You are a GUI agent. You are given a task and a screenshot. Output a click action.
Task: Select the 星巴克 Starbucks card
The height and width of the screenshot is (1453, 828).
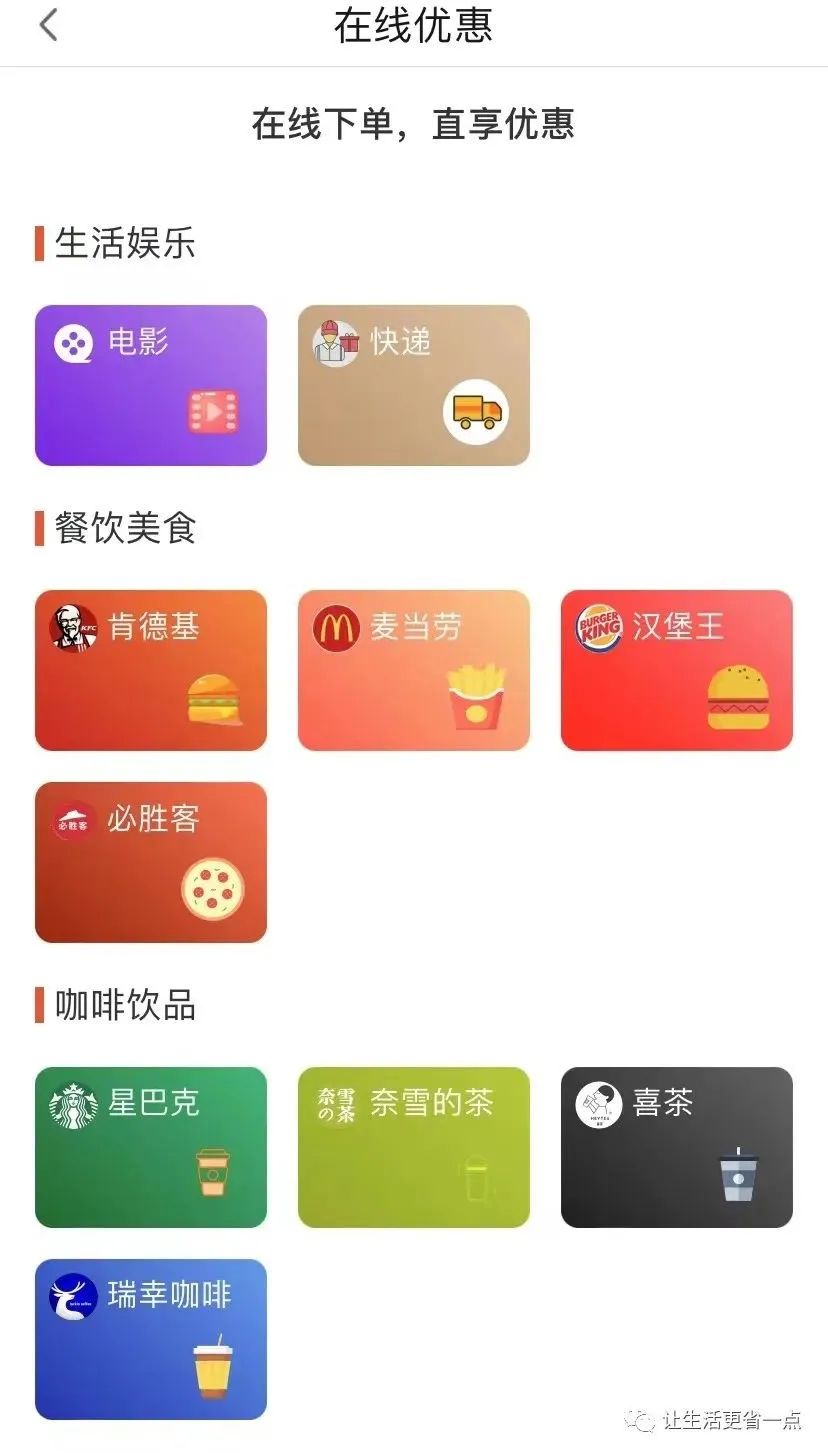(151, 1147)
